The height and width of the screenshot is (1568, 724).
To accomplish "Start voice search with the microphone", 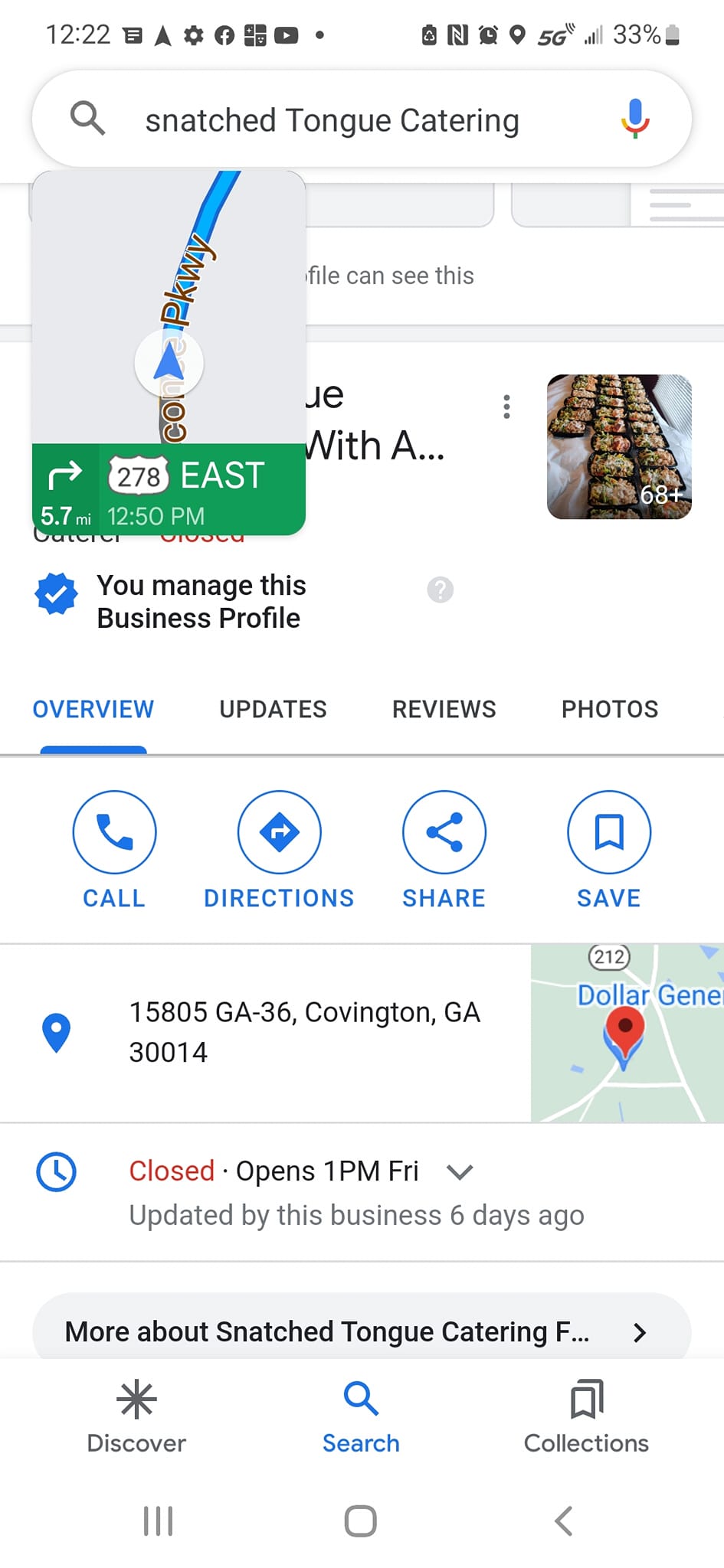I will click(x=634, y=119).
